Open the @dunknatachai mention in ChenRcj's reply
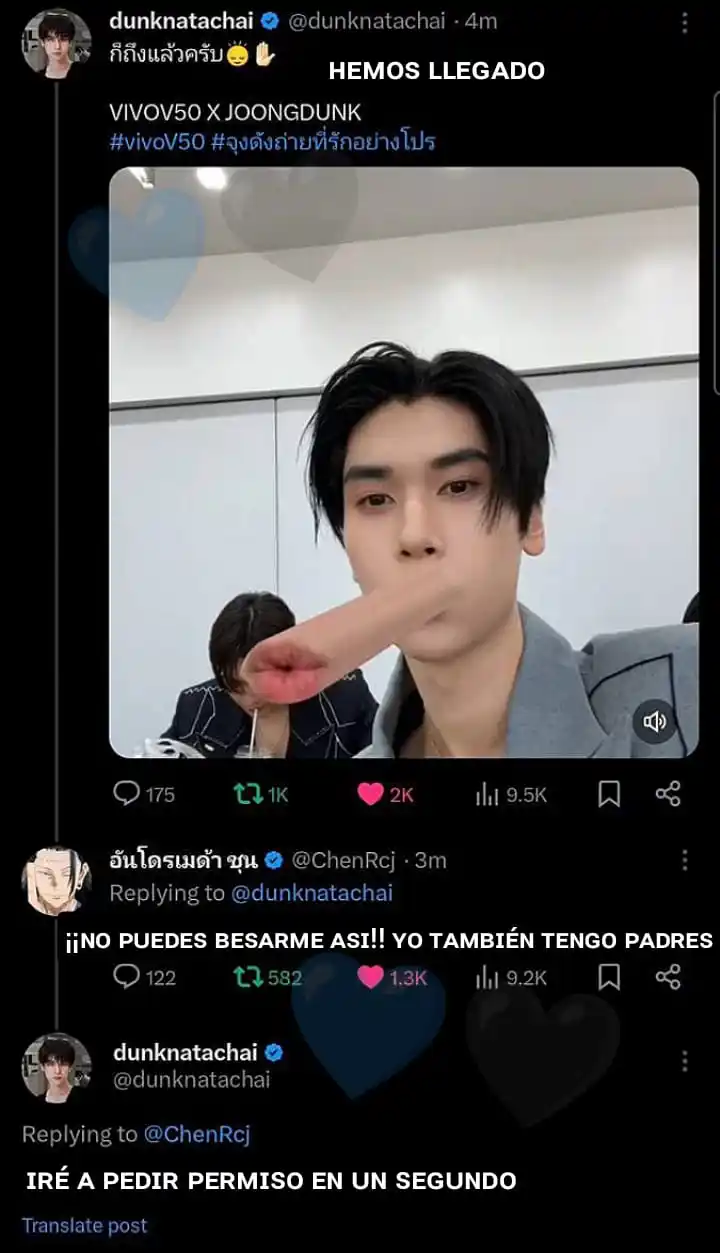The width and height of the screenshot is (720, 1253). point(311,893)
